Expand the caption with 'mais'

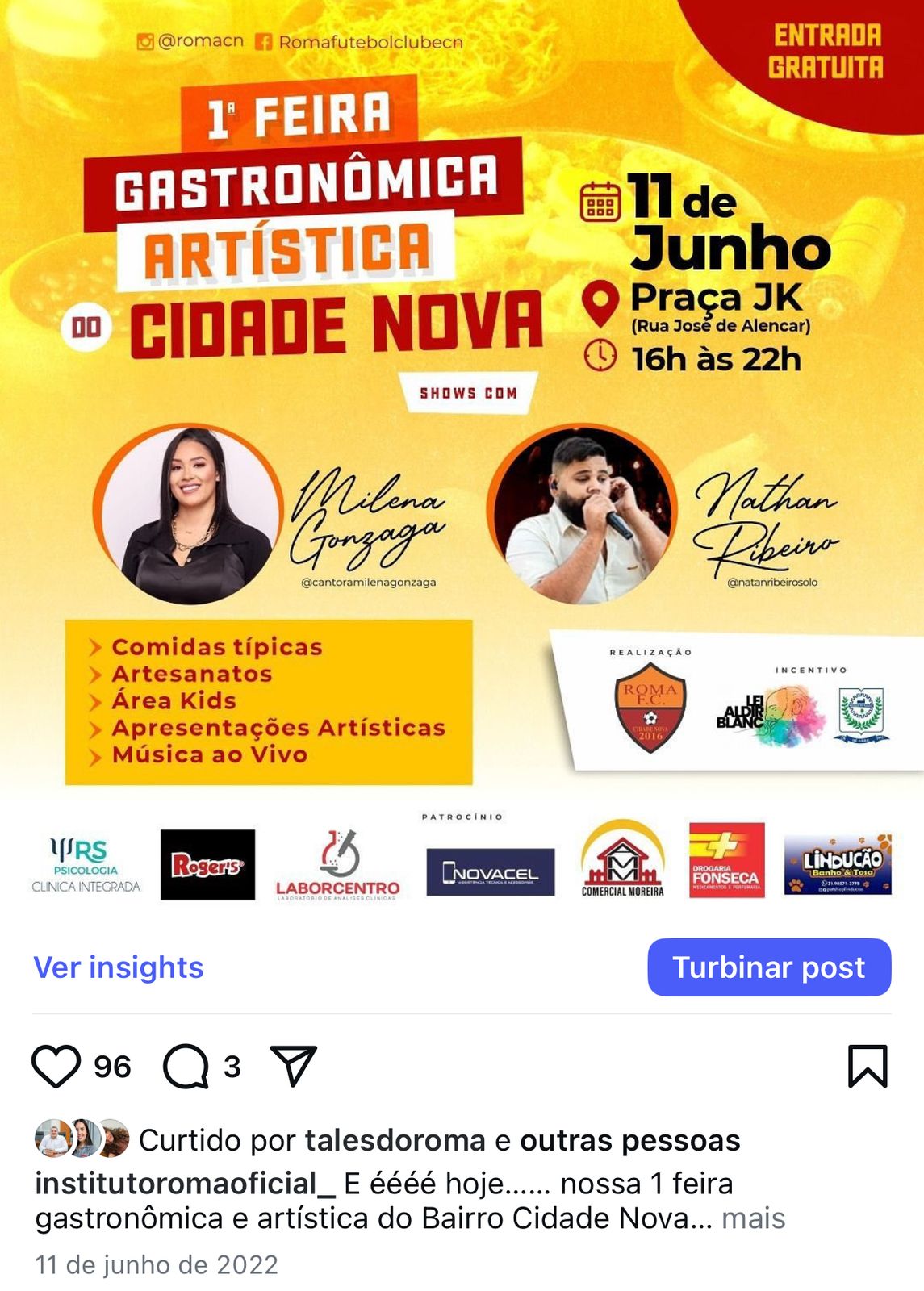(x=753, y=1218)
